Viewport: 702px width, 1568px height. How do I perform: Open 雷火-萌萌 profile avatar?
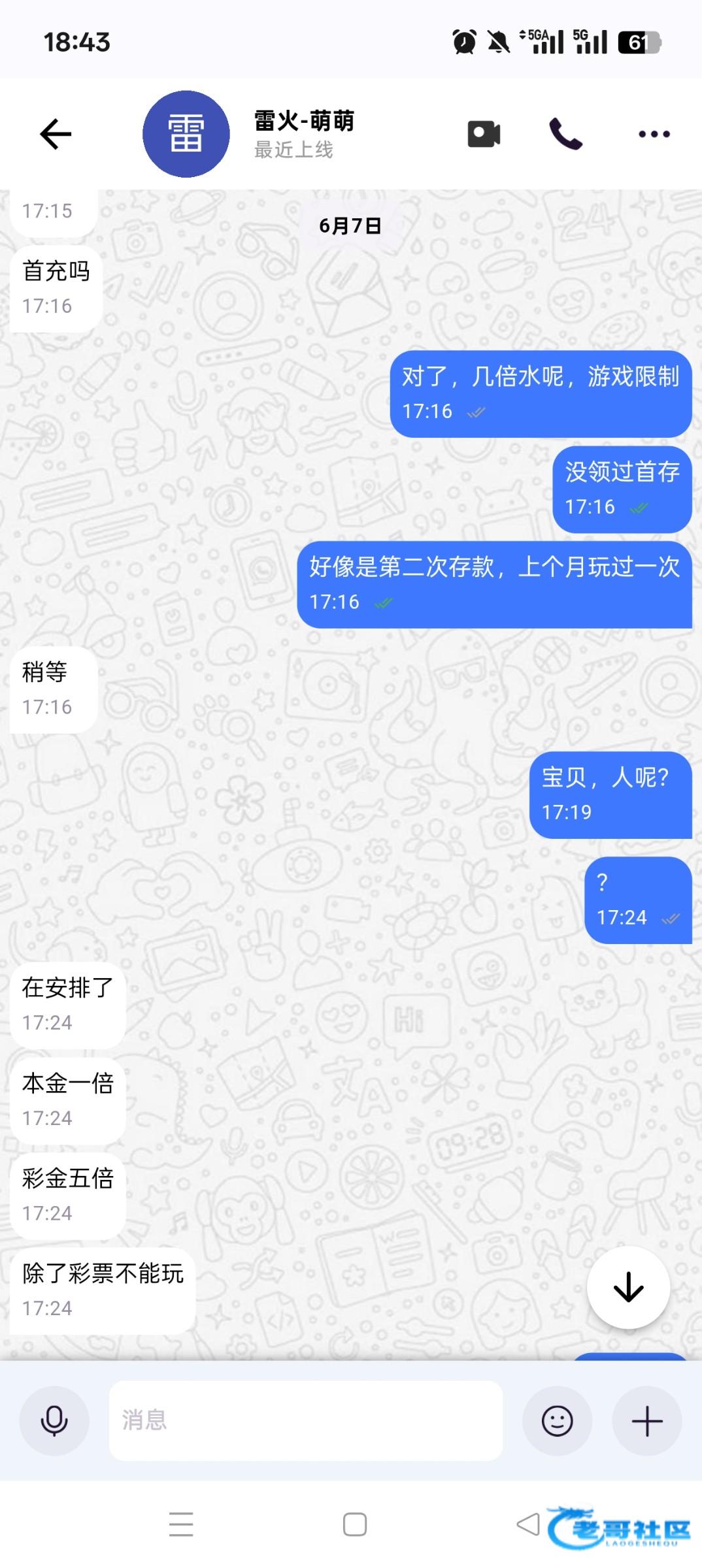click(186, 134)
